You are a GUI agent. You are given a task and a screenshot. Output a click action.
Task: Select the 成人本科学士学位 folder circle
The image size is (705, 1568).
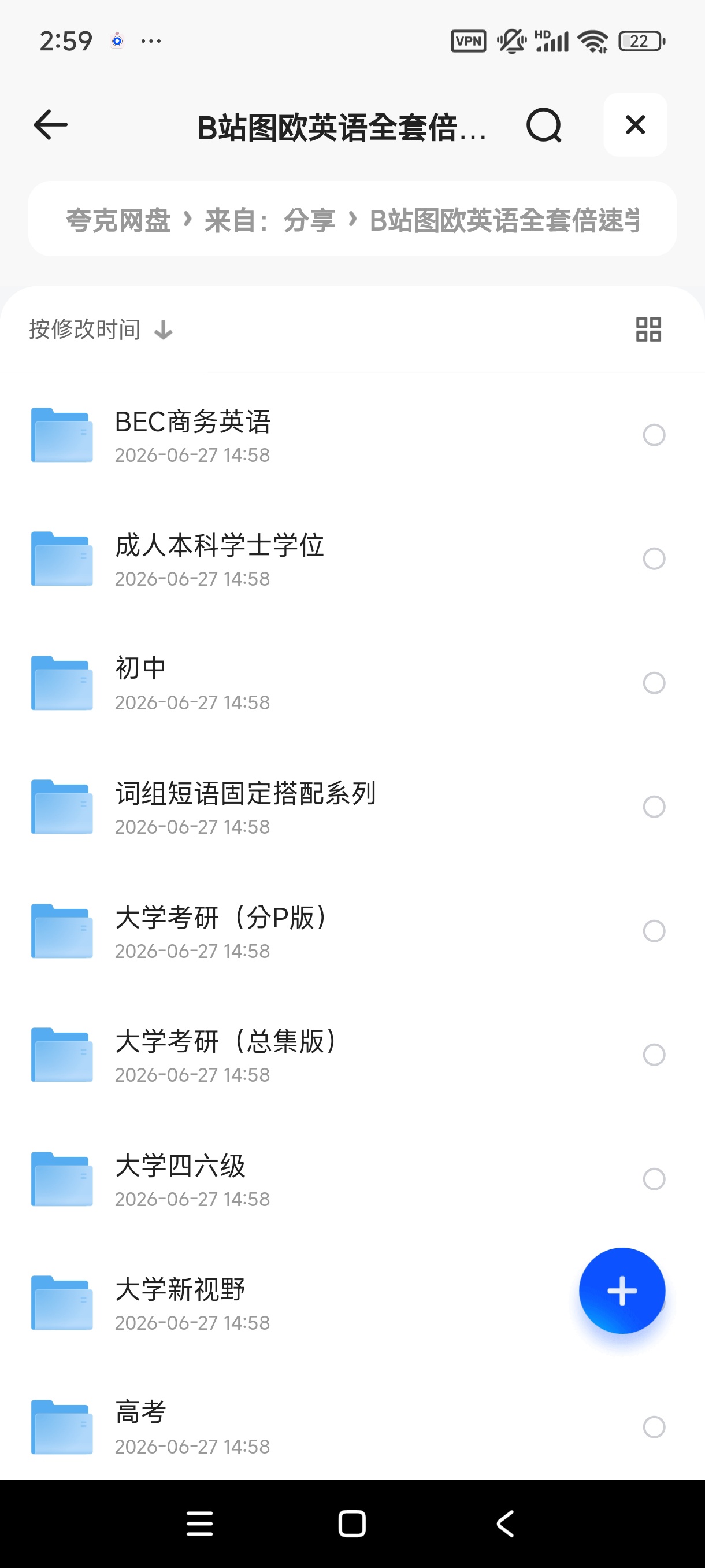654,559
